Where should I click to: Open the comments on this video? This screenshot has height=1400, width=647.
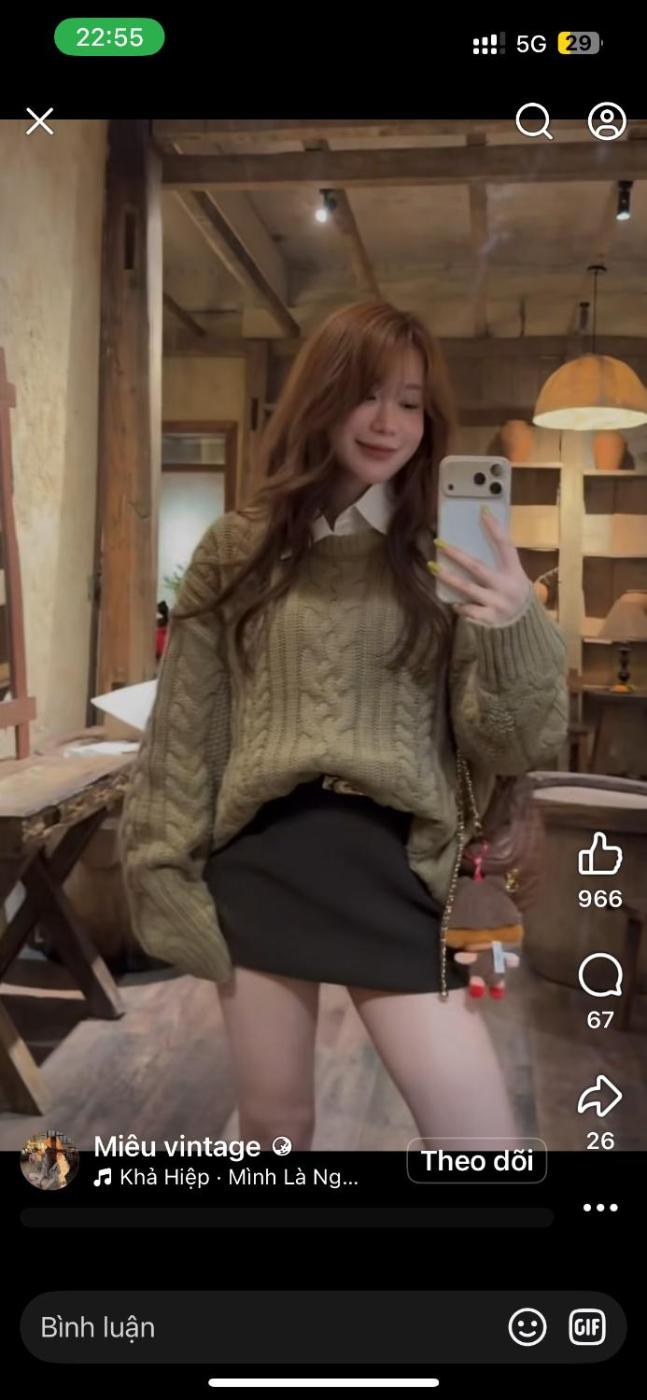[x=600, y=976]
